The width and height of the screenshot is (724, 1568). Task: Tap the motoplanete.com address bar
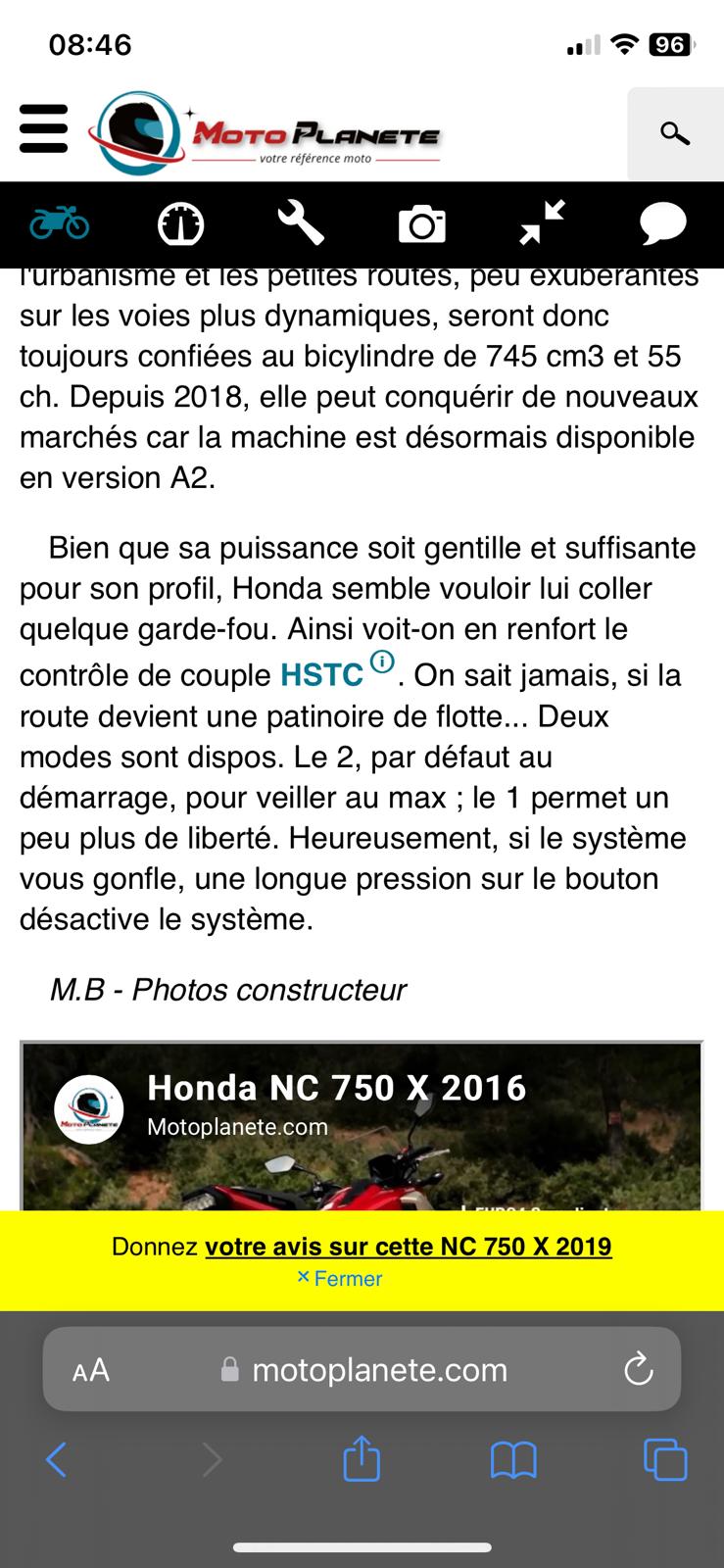[x=379, y=1369]
